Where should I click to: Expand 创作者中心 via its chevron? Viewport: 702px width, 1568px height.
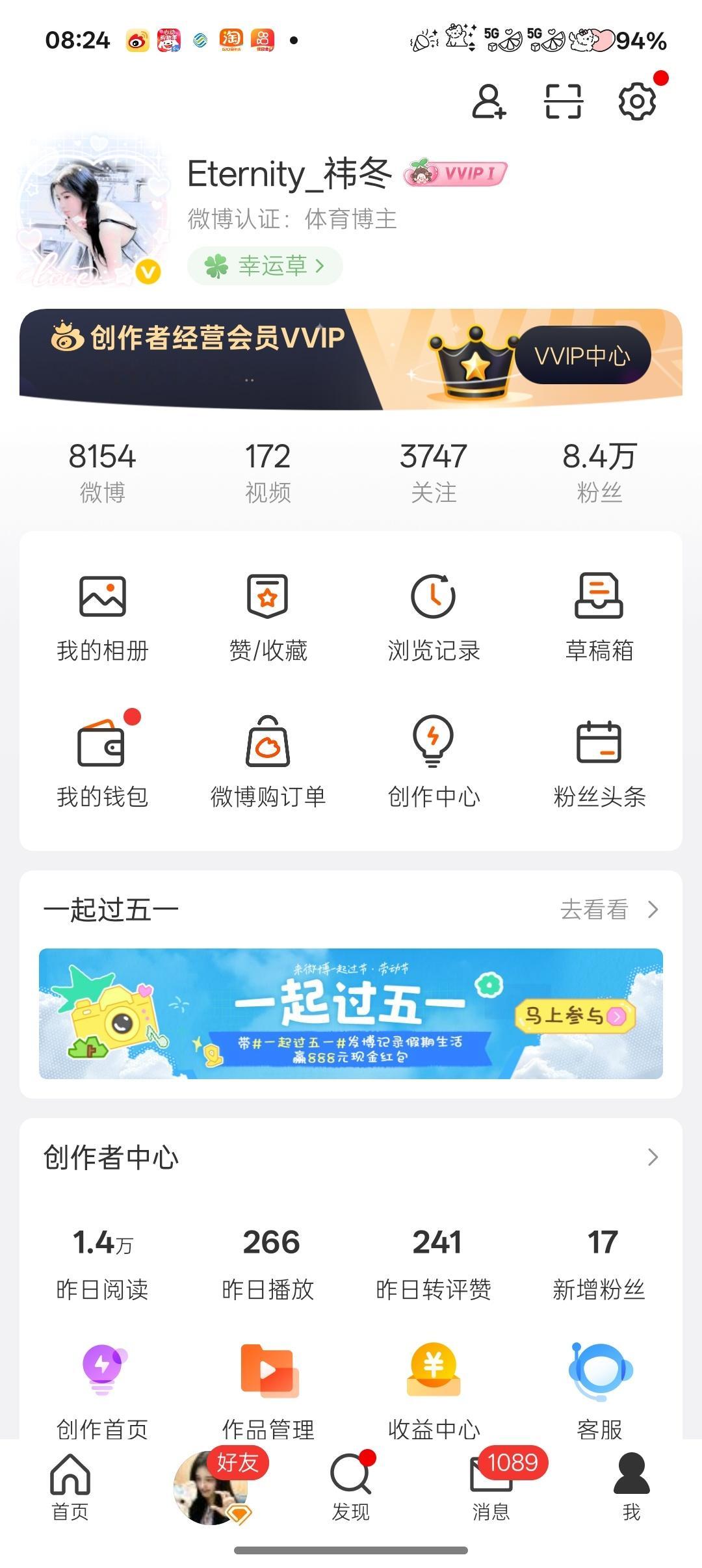653,1157
